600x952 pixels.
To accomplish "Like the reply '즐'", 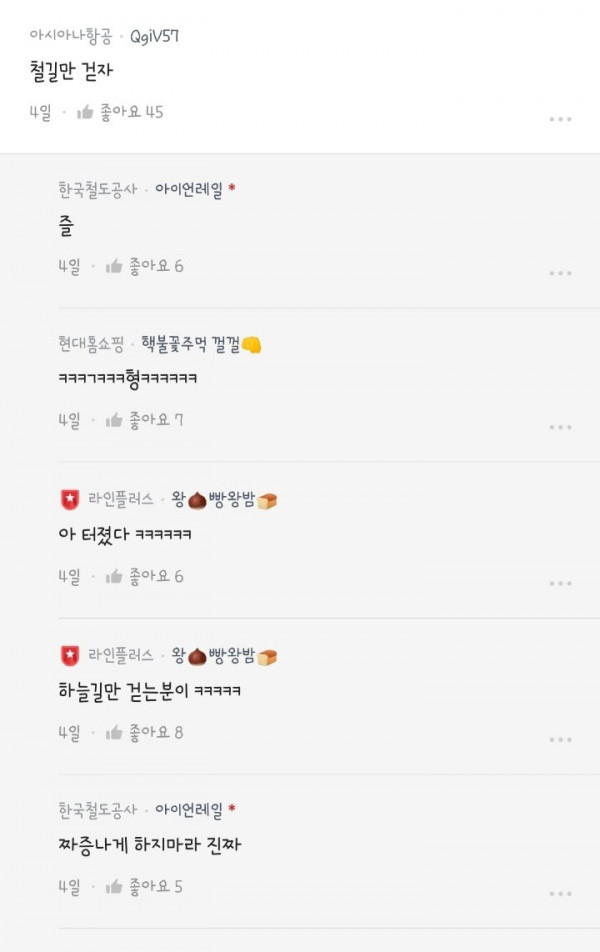I will [115, 266].
